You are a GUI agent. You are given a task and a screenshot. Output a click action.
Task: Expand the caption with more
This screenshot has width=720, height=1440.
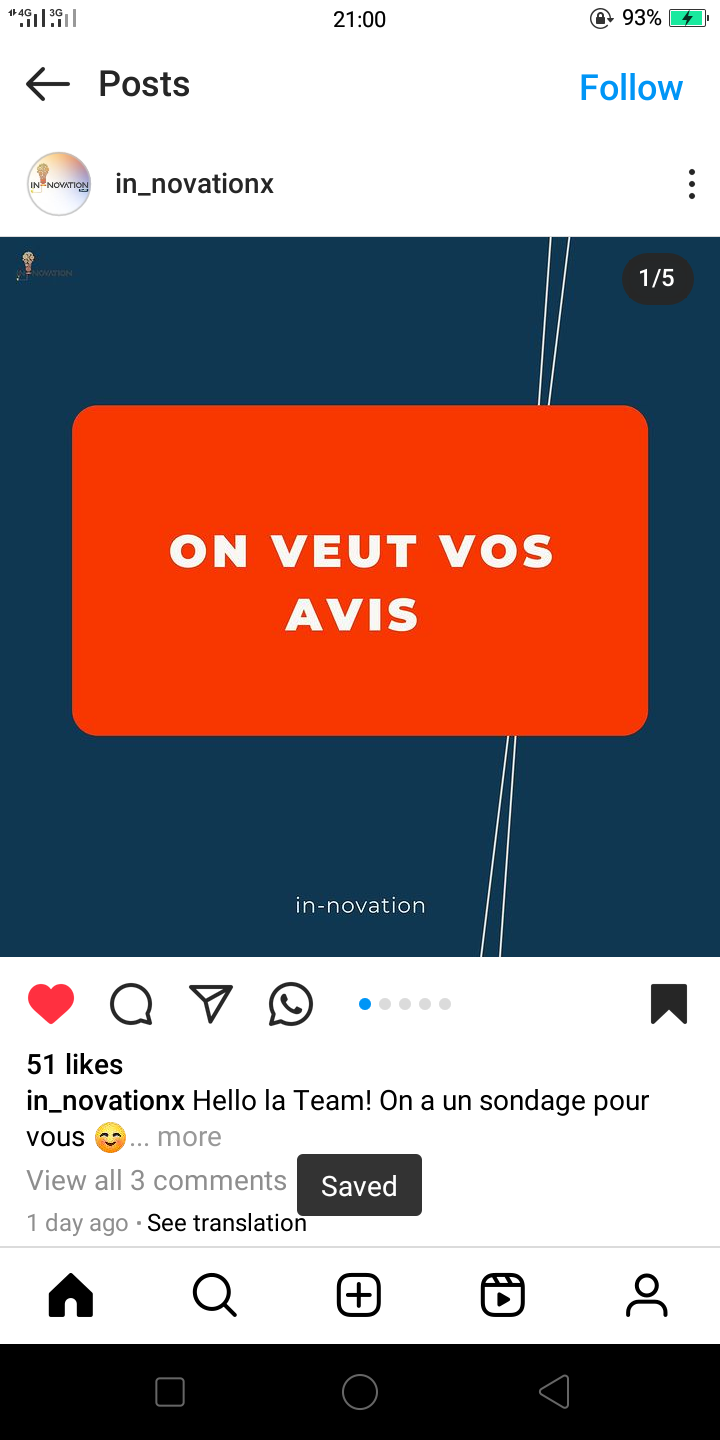pos(189,1137)
